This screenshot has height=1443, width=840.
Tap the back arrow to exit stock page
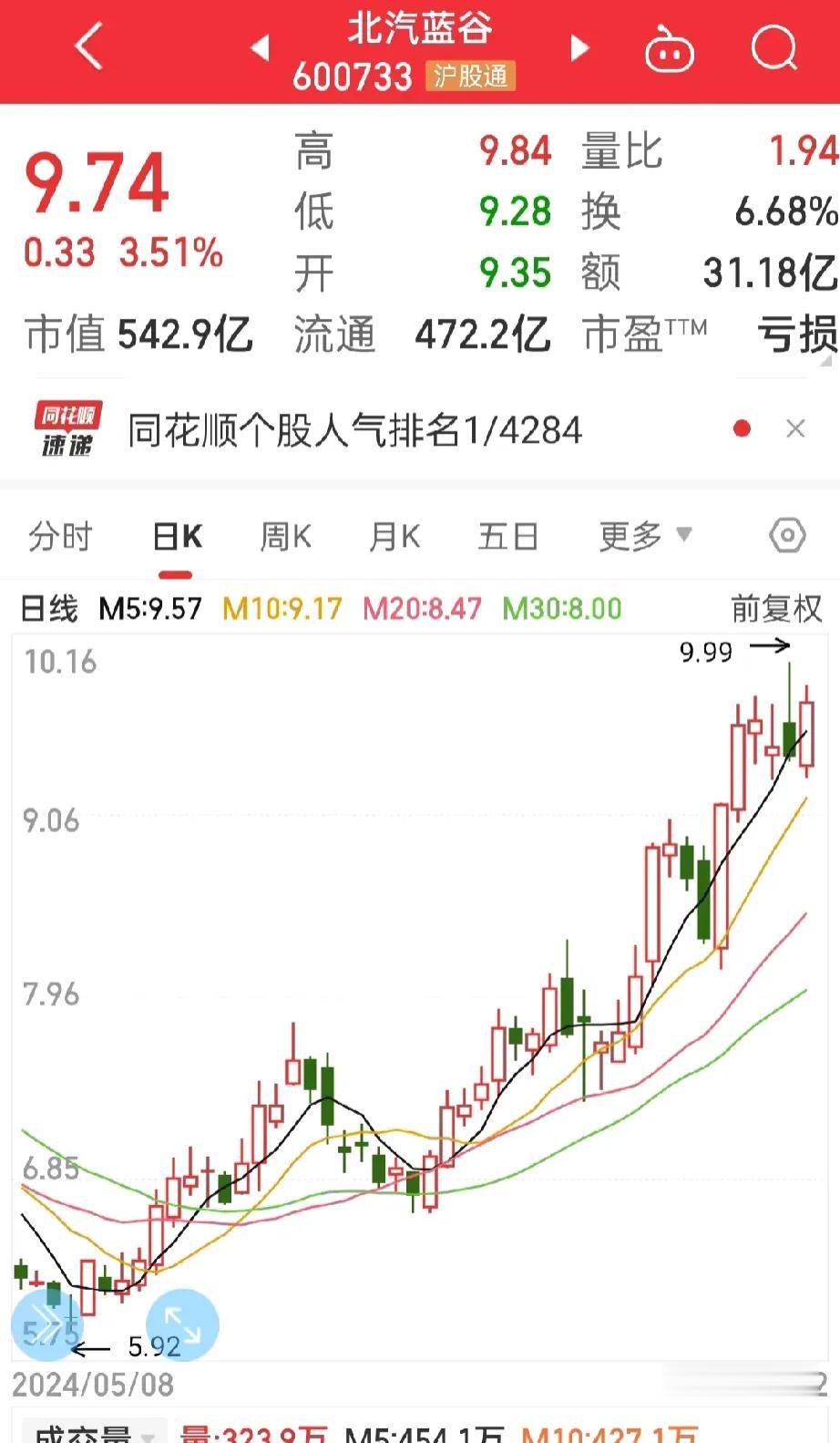click(88, 46)
